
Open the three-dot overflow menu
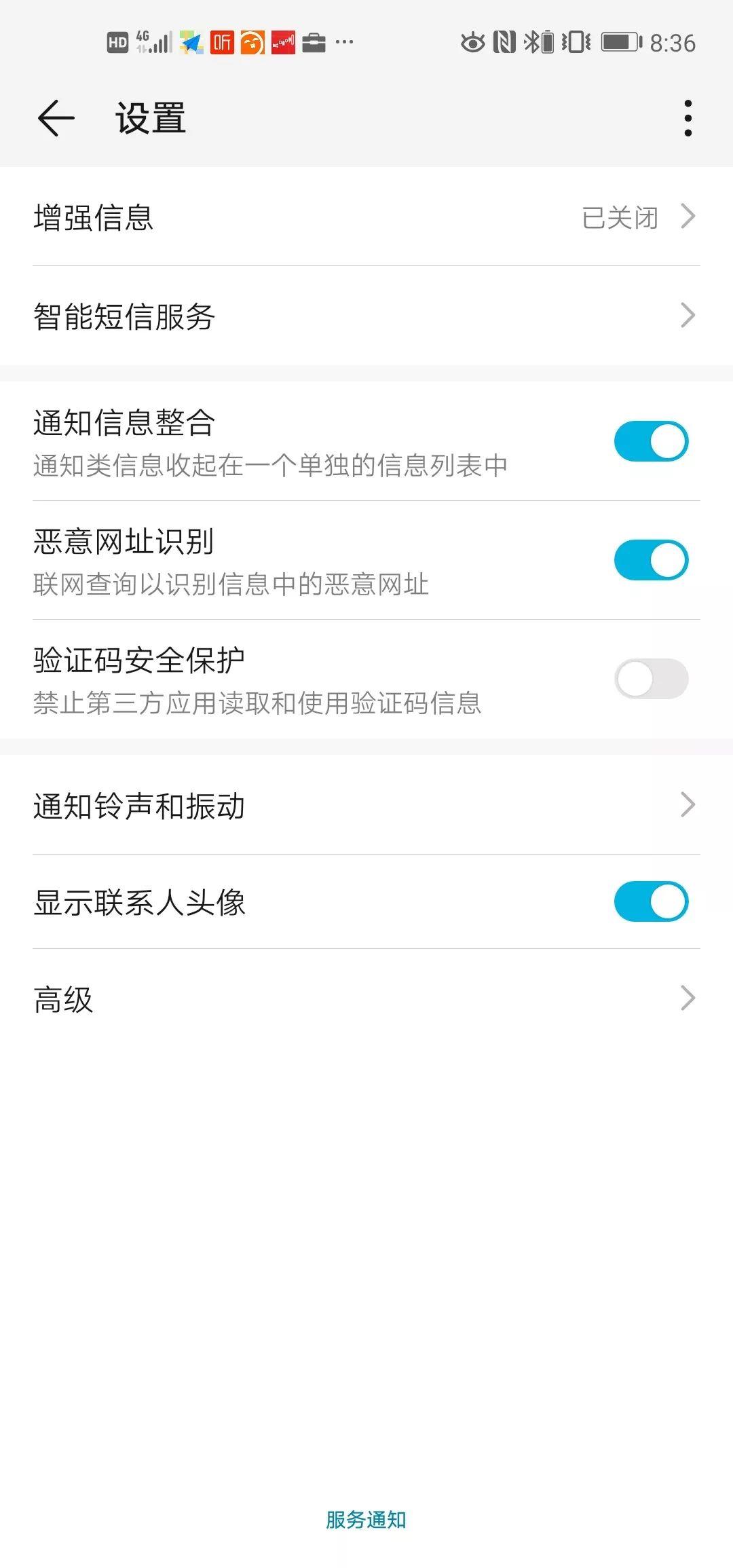[x=688, y=117]
